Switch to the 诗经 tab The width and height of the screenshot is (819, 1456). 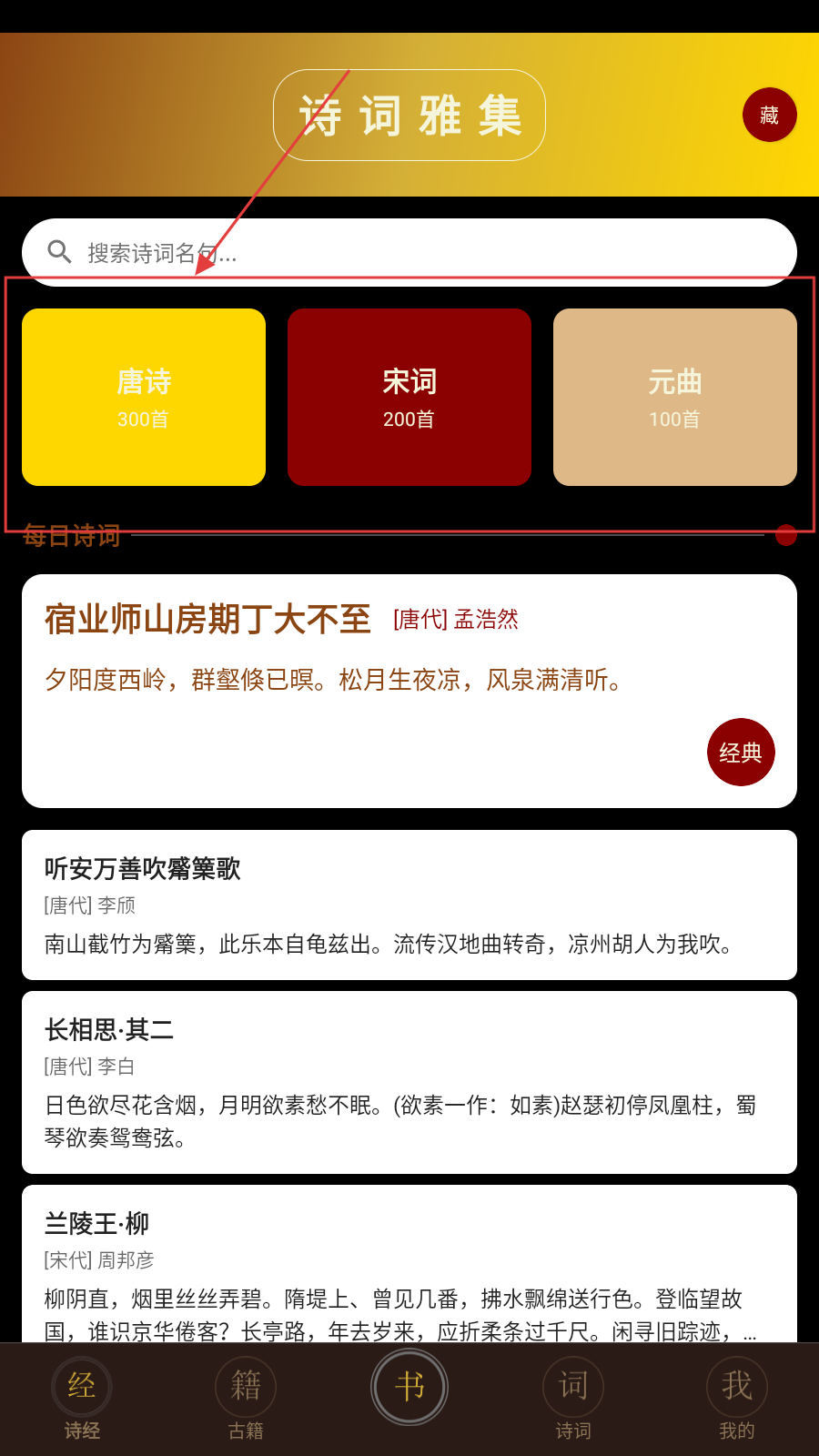coord(82,1399)
